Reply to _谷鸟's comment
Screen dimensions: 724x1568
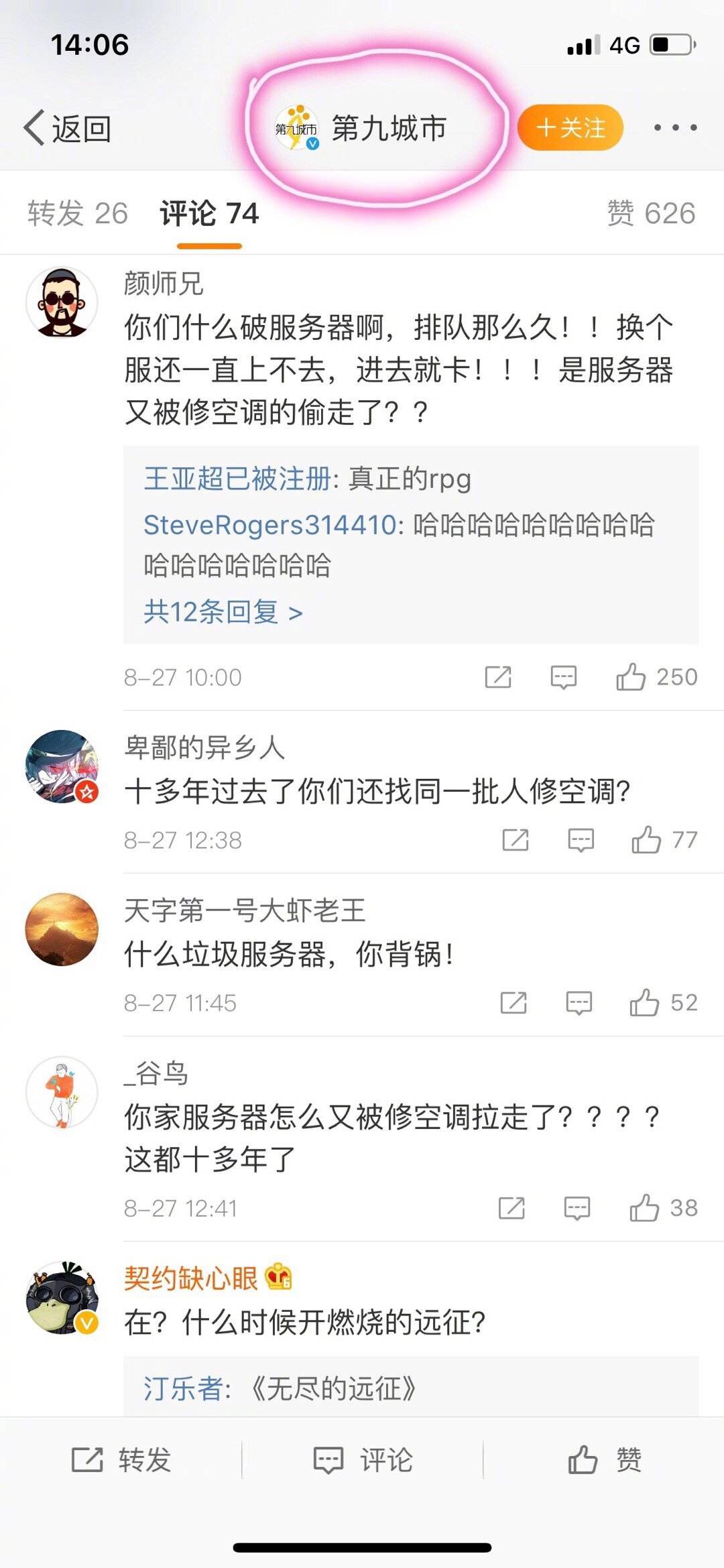pos(577,1208)
